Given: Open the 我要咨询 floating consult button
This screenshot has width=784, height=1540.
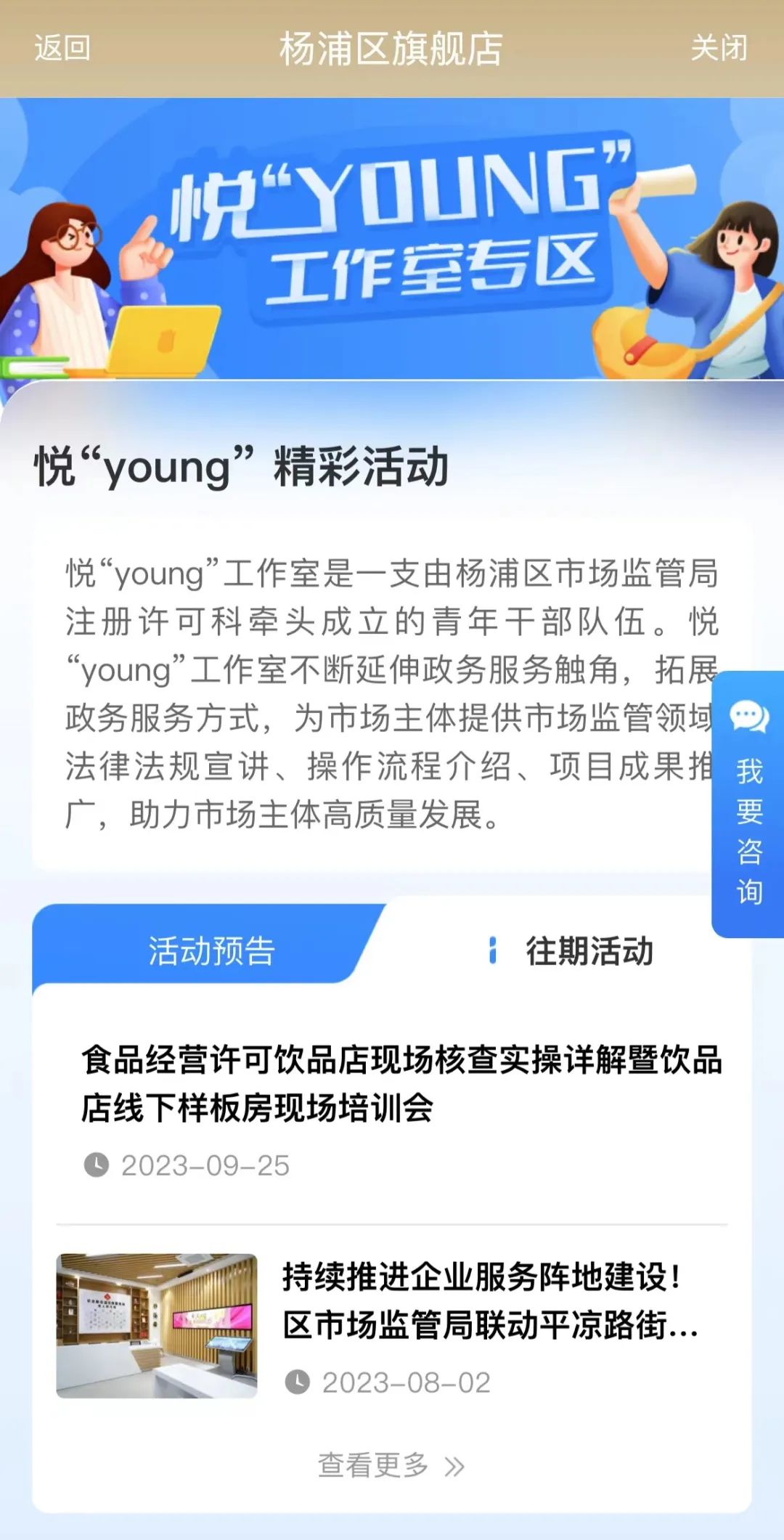Looking at the screenshot, I should [748, 804].
